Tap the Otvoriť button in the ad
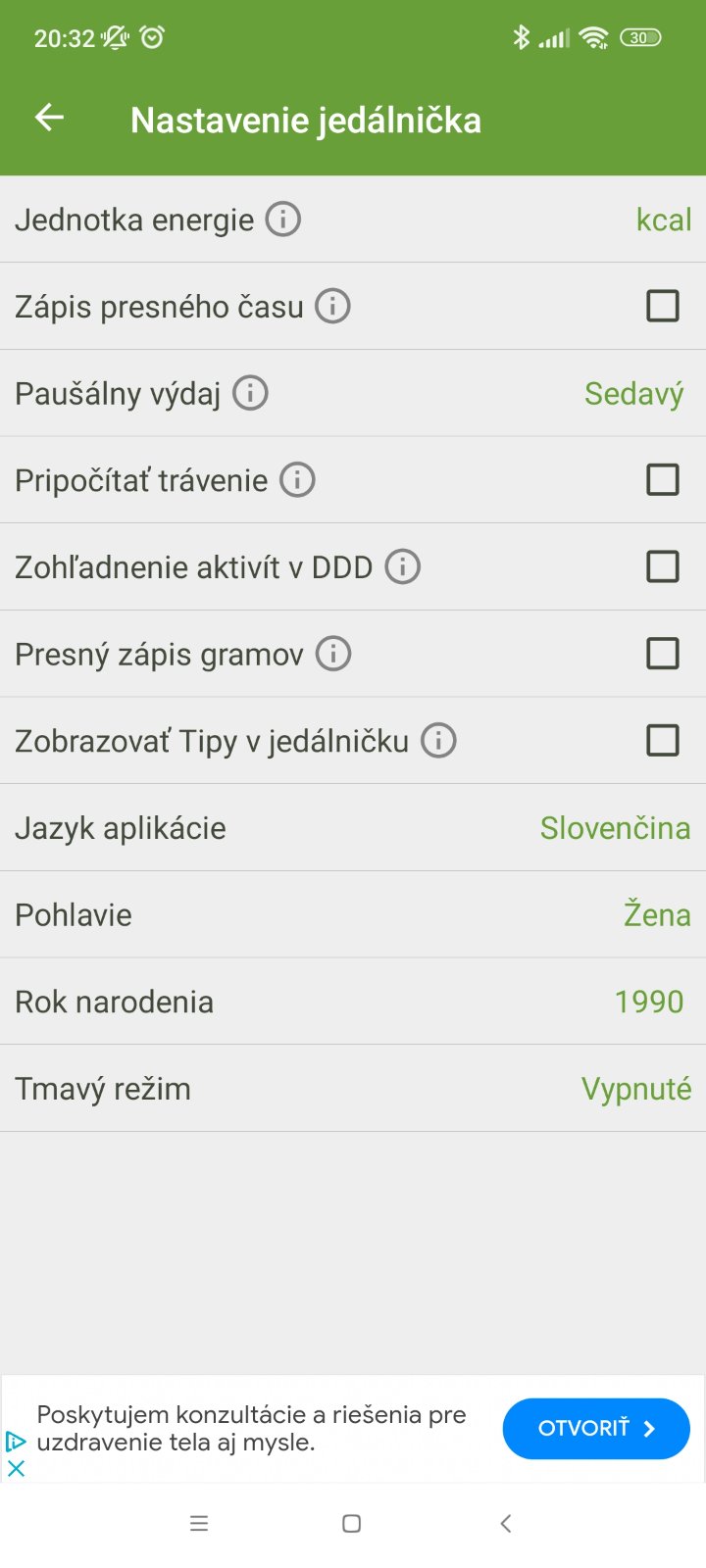Screen dimensions: 706x1568 pyautogui.click(x=595, y=1429)
